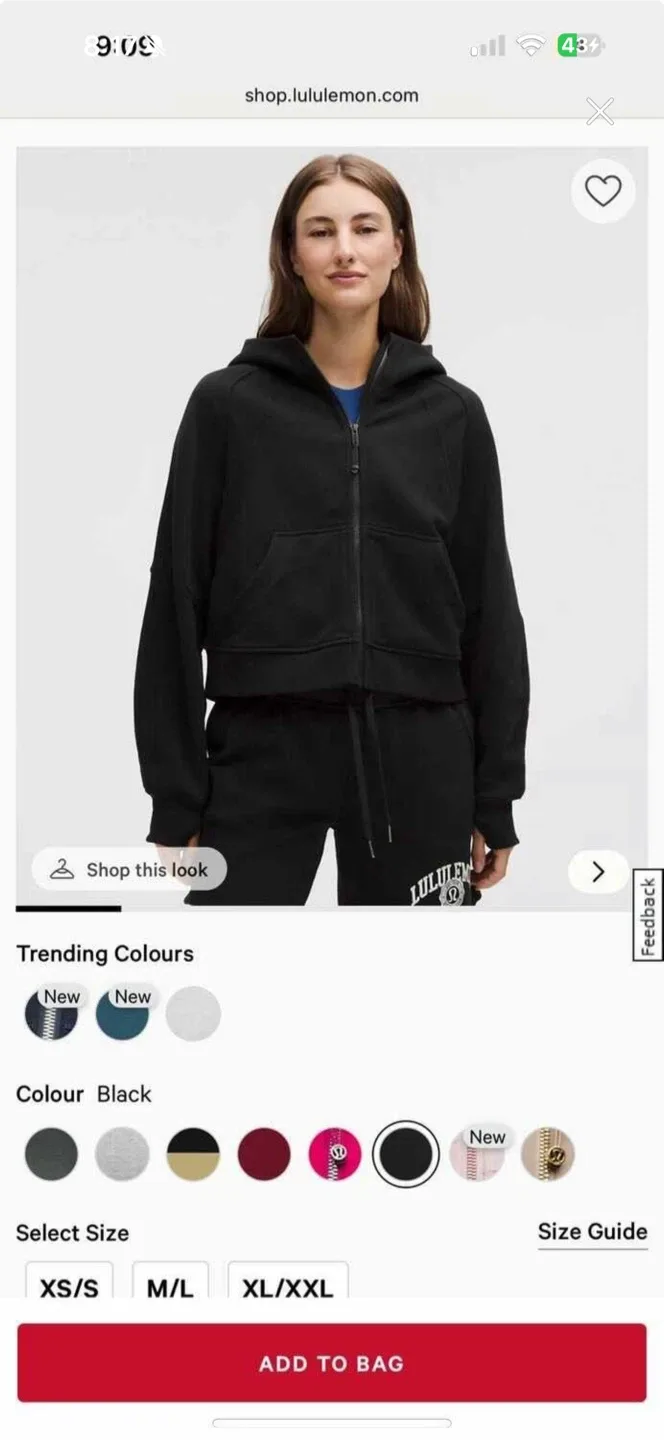Select size M/L

click(x=170, y=1285)
